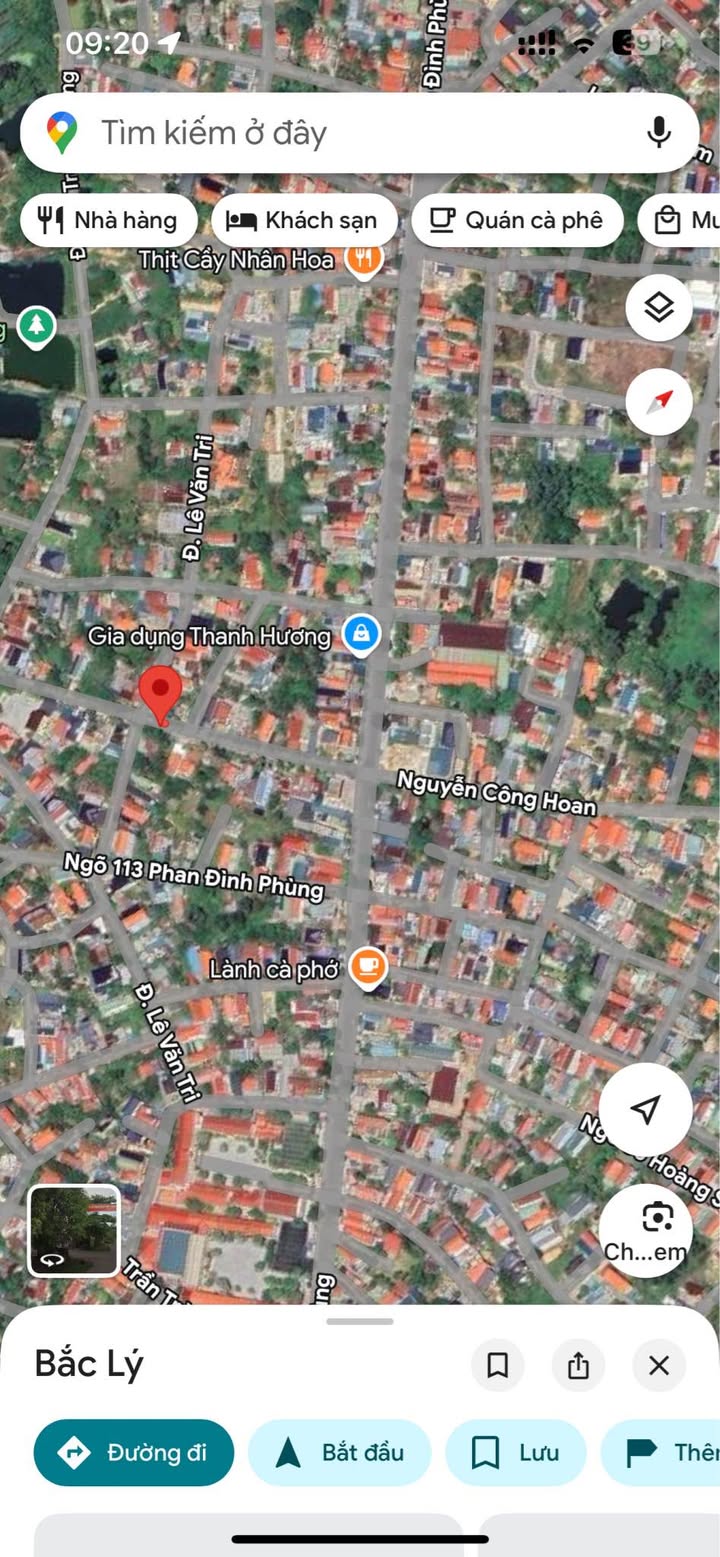Filter by the Nhà hàng chip

pos(108,221)
